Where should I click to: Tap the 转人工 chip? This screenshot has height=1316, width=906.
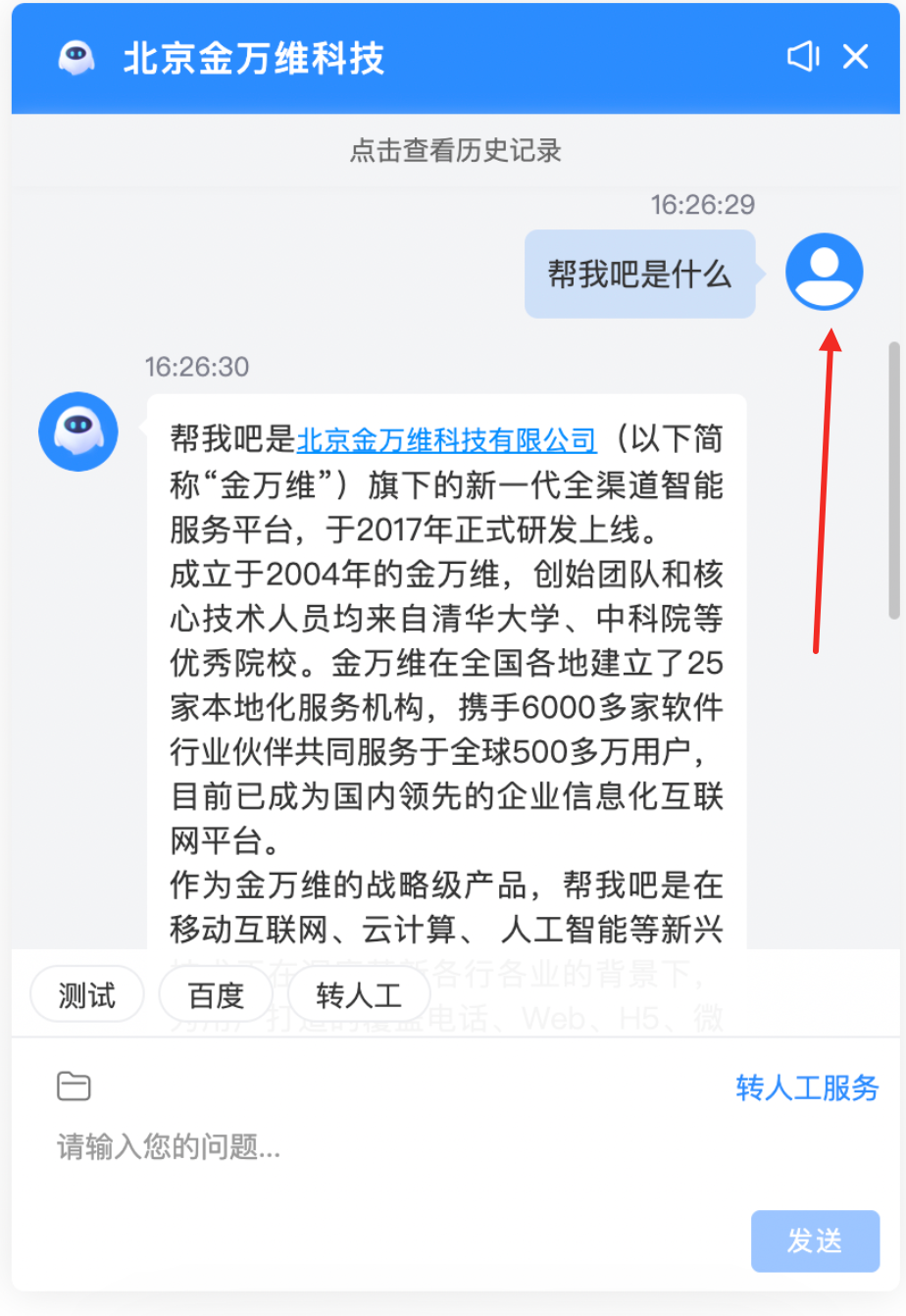pos(359,996)
